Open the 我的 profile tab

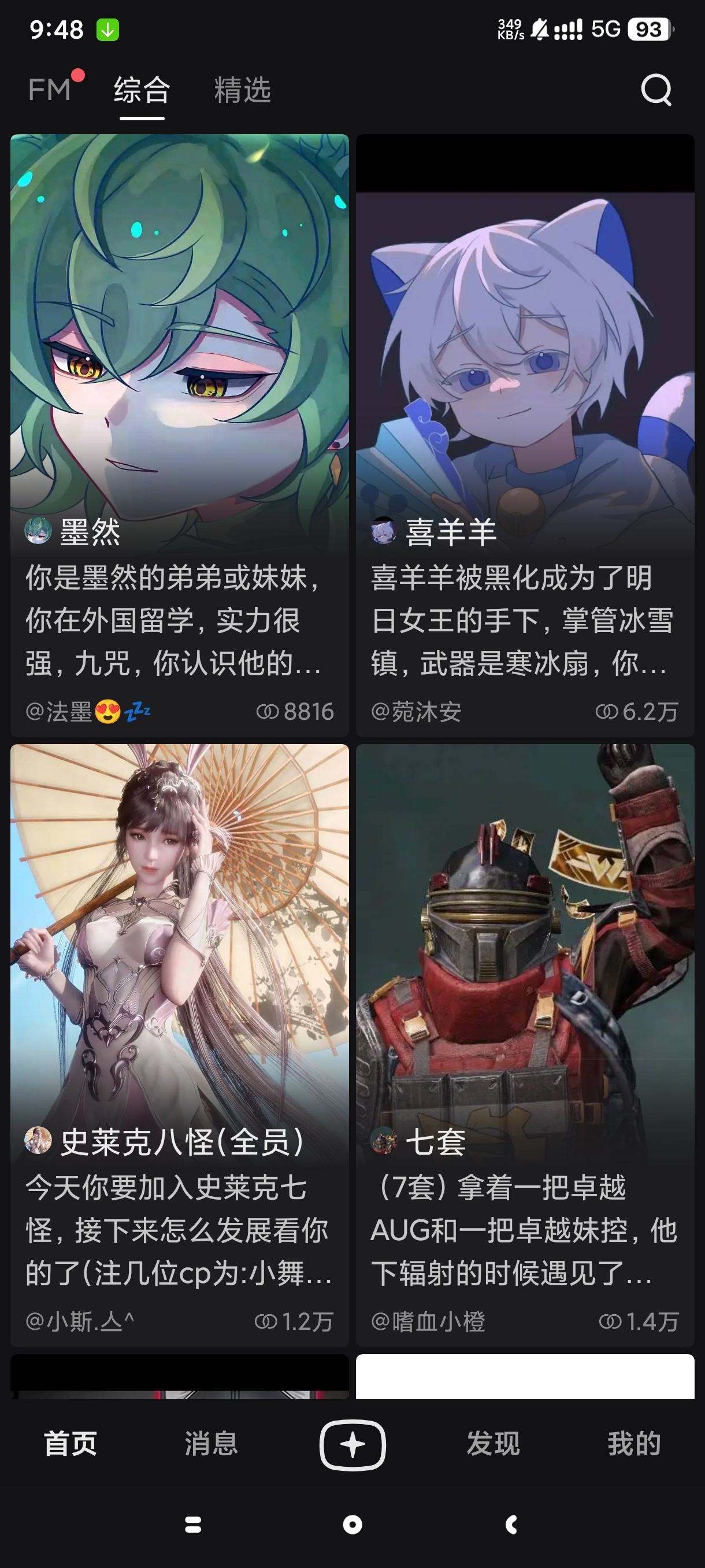[x=634, y=1444]
